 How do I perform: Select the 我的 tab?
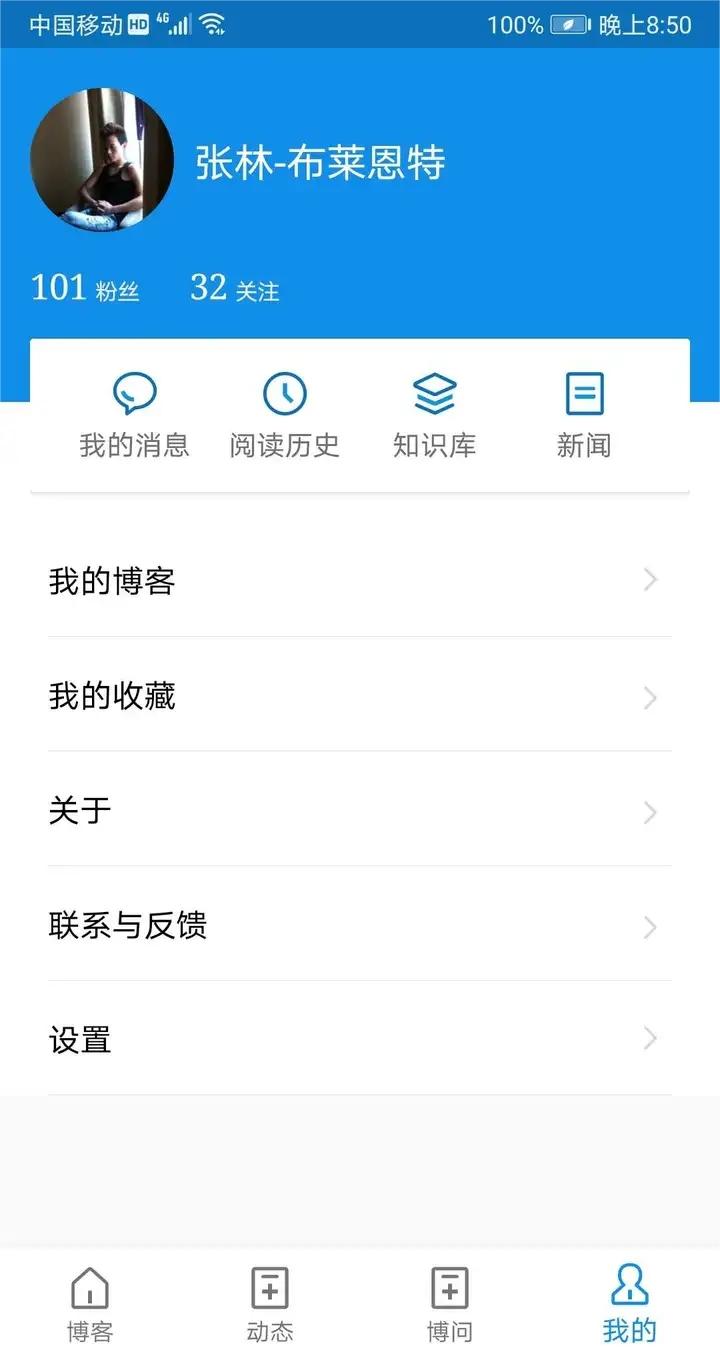[630, 1304]
